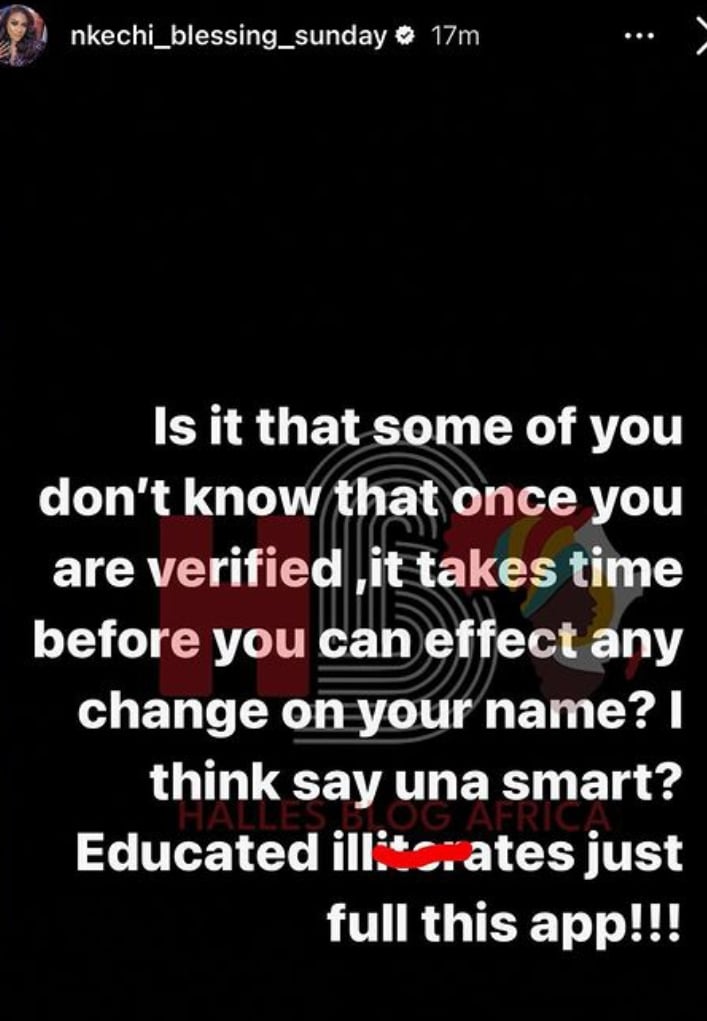Tap the nkechi_blessing_sunday username
The height and width of the screenshot is (1021, 707).
230,37
